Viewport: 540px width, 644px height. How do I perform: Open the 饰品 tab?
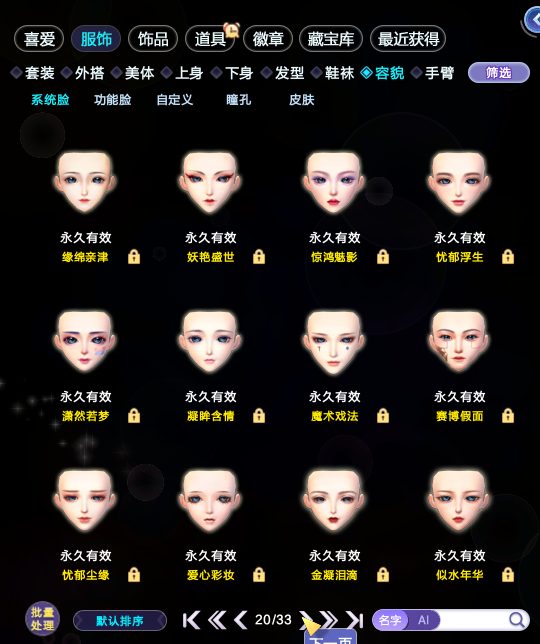coord(153,39)
